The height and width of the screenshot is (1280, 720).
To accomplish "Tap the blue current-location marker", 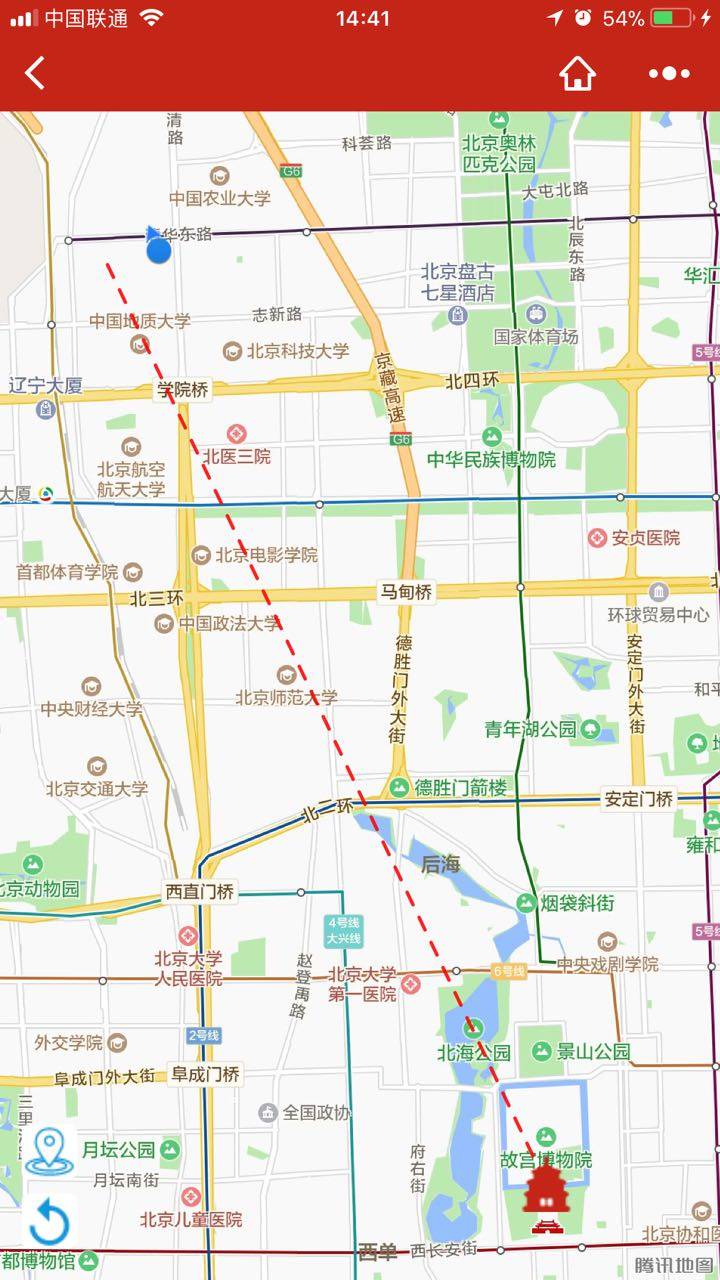I will (x=158, y=246).
